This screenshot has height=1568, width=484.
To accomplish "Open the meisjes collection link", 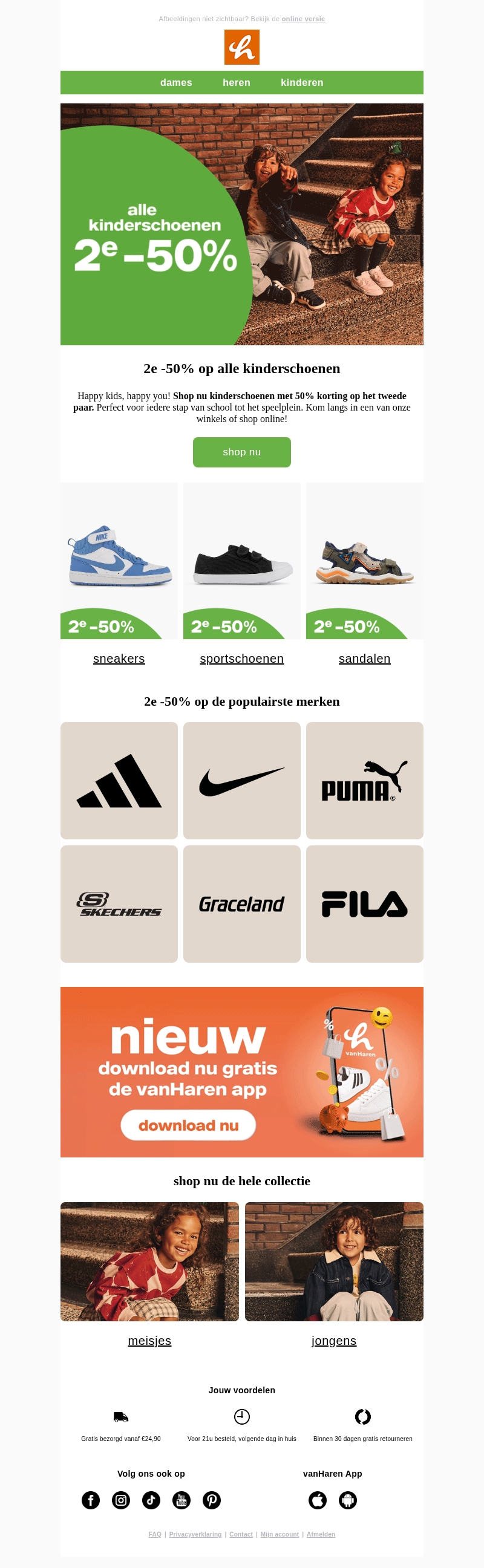I will pos(149,1341).
